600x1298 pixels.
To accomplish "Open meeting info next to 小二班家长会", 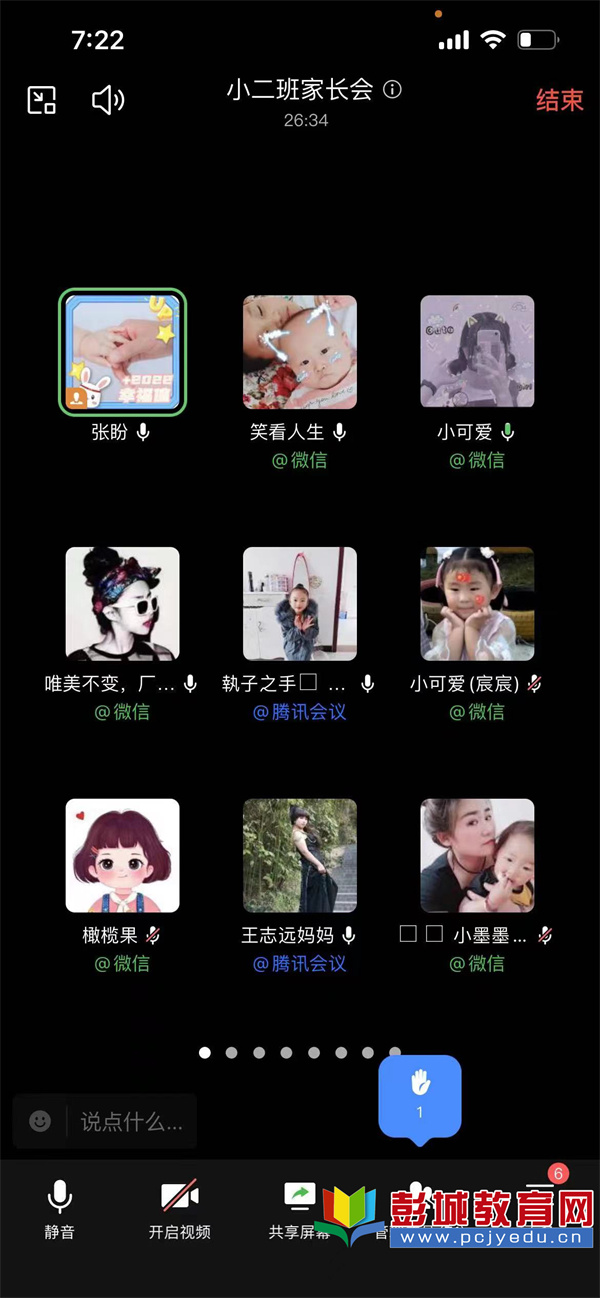I will tap(393, 90).
